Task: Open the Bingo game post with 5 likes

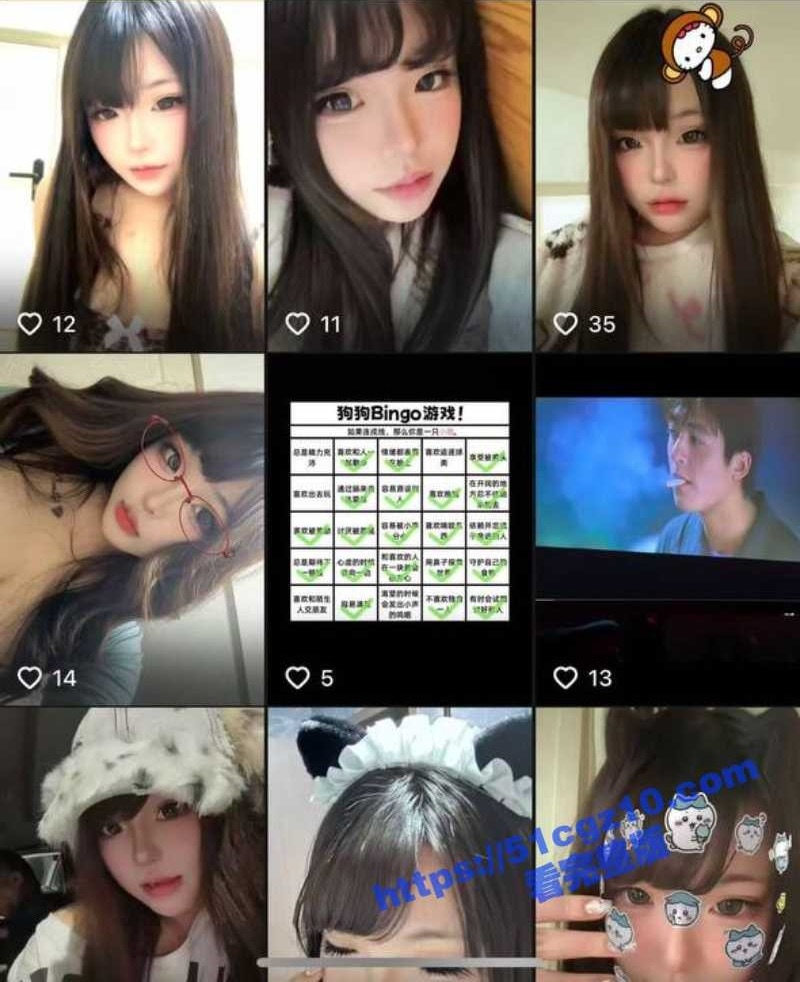Action: coord(400,530)
